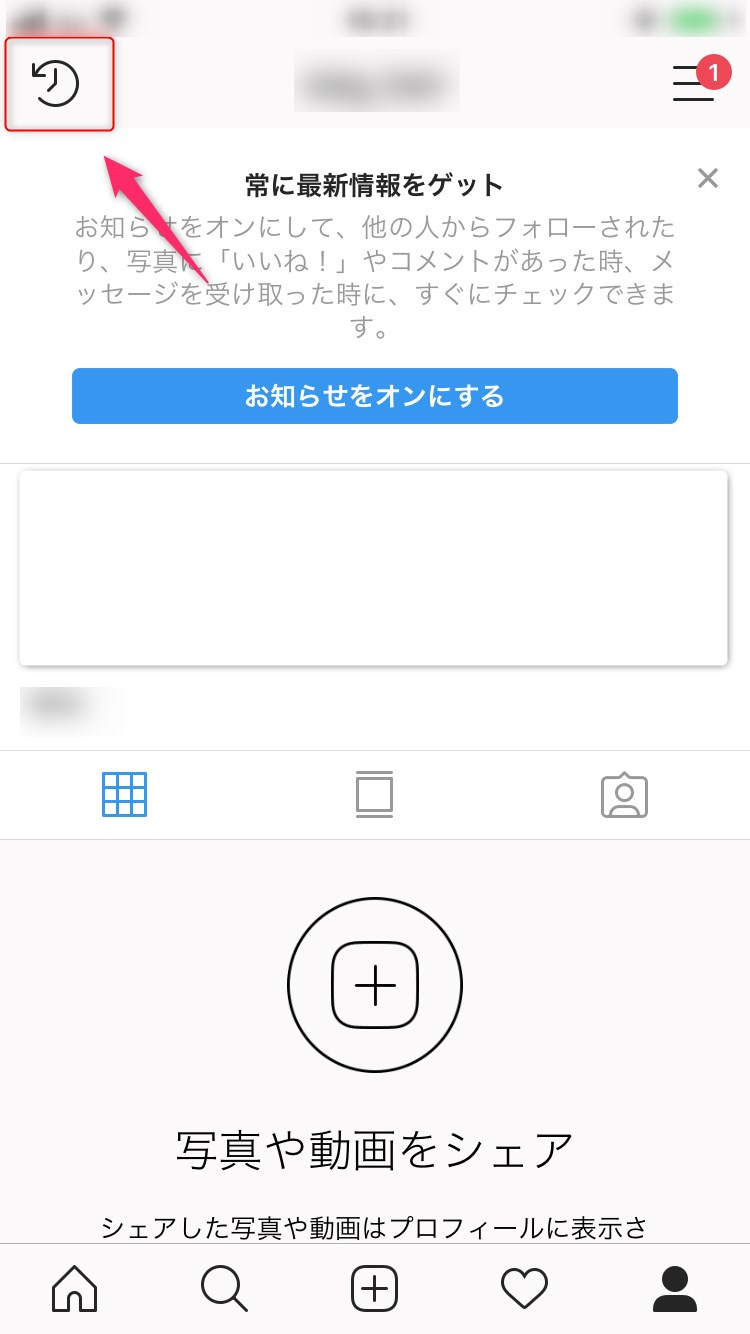The height and width of the screenshot is (1334, 750).
Task: Open the tagged photos tab
Action: coord(624,795)
